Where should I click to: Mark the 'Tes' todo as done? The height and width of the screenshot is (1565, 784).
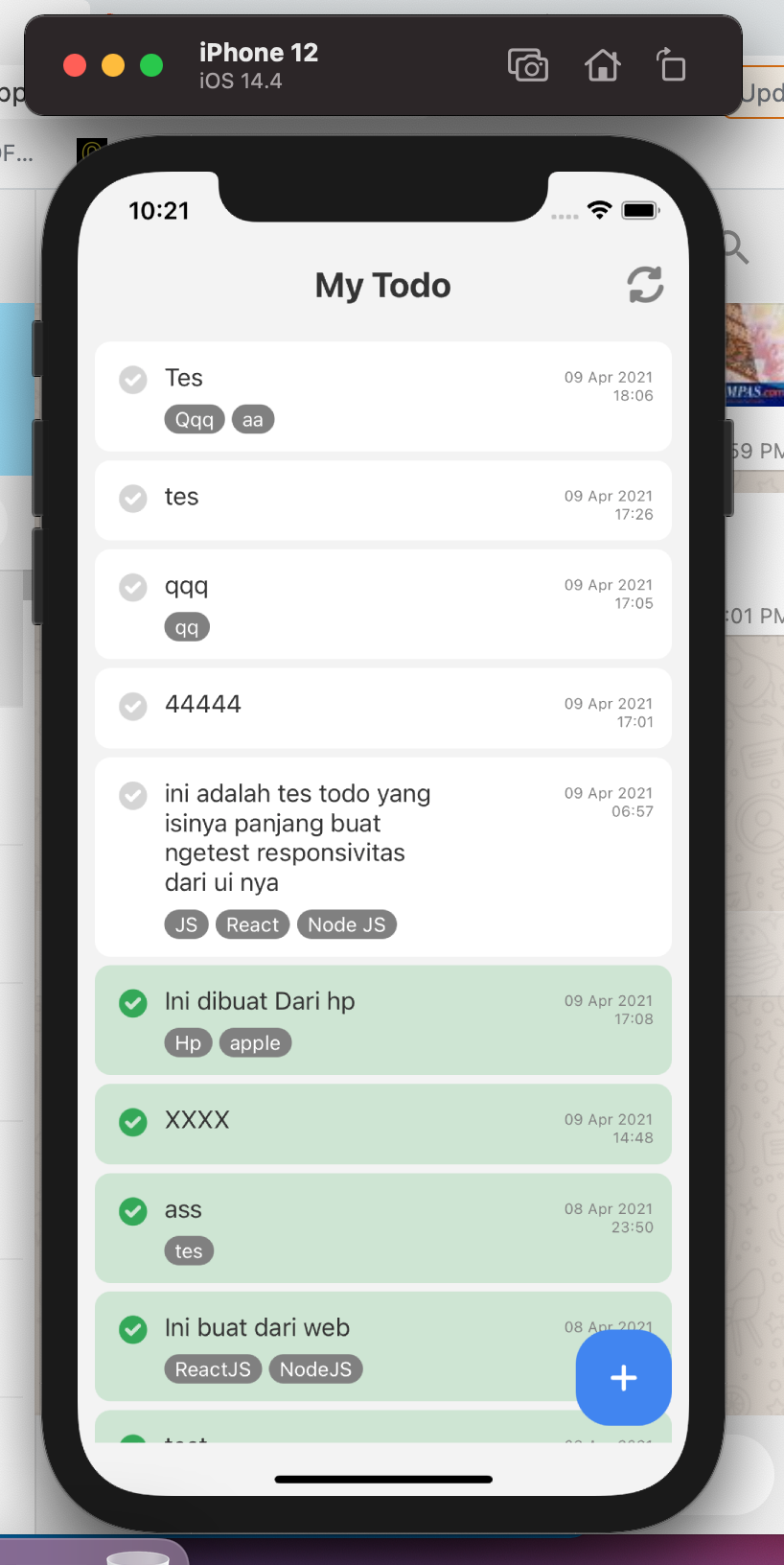click(x=133, y=380)
